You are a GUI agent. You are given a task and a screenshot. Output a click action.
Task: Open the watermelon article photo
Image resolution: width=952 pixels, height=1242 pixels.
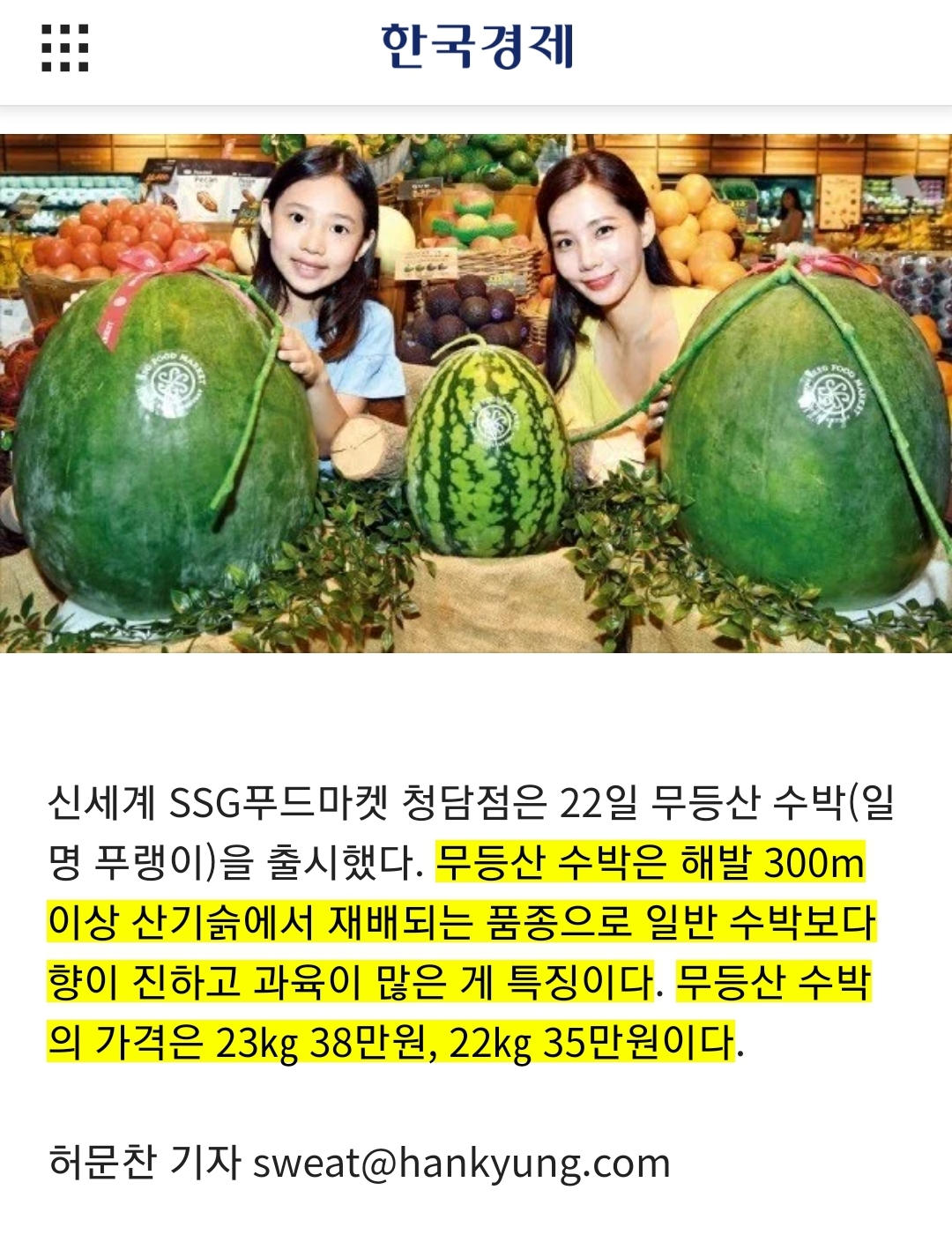[476, 393]
